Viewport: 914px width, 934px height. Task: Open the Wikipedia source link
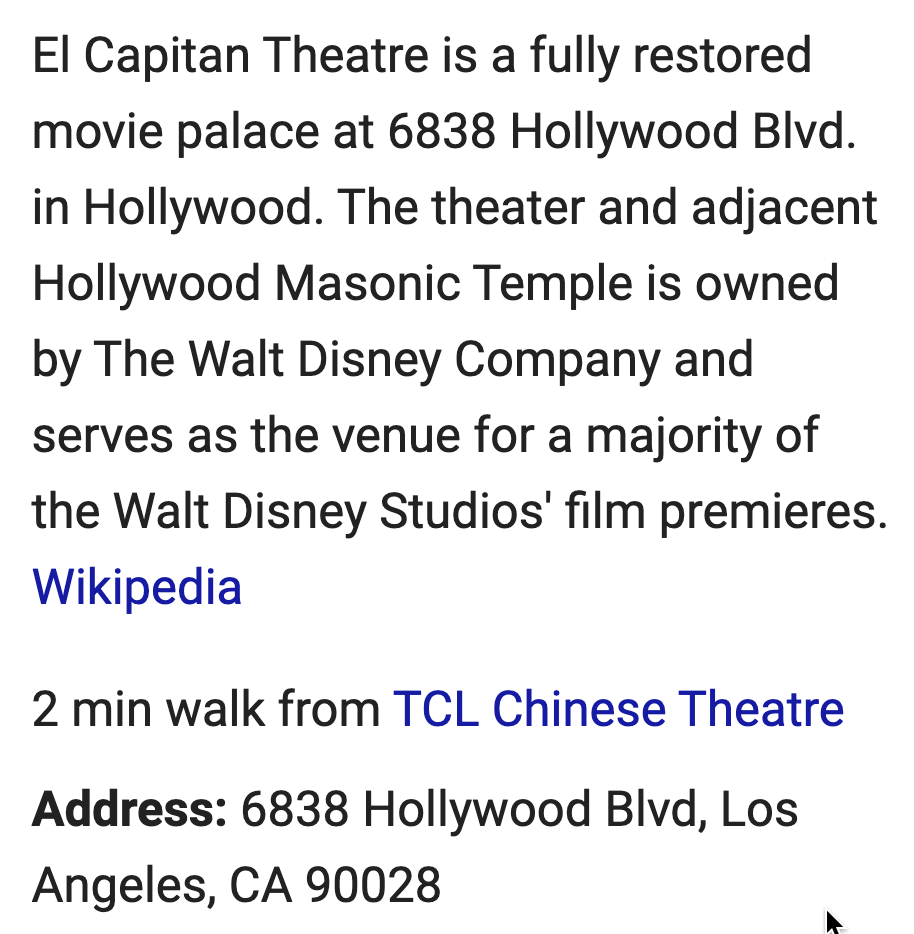coord(137,587)
